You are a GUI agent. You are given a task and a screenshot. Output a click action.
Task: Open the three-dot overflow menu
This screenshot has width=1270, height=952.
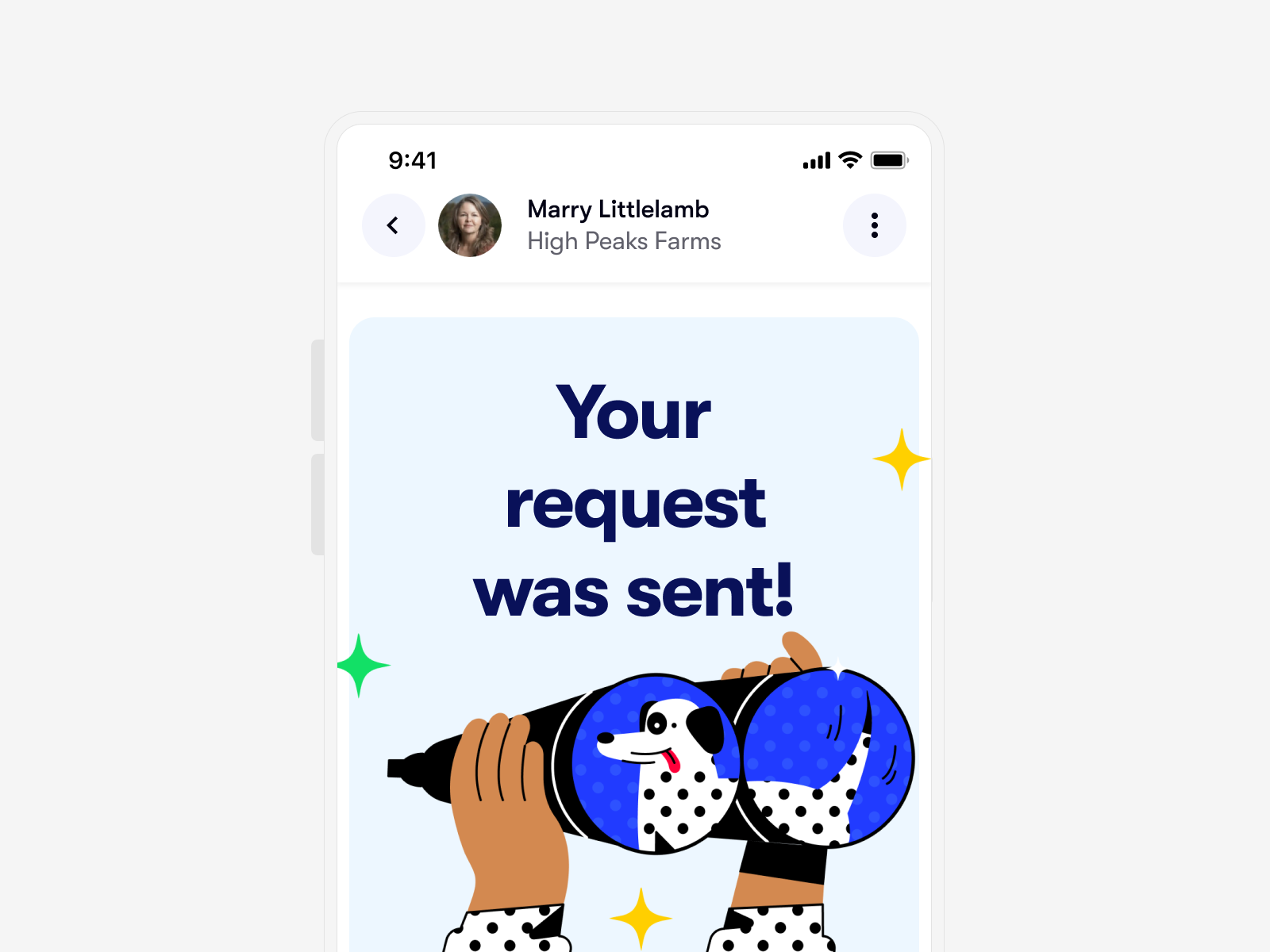[x=874, y=225]
